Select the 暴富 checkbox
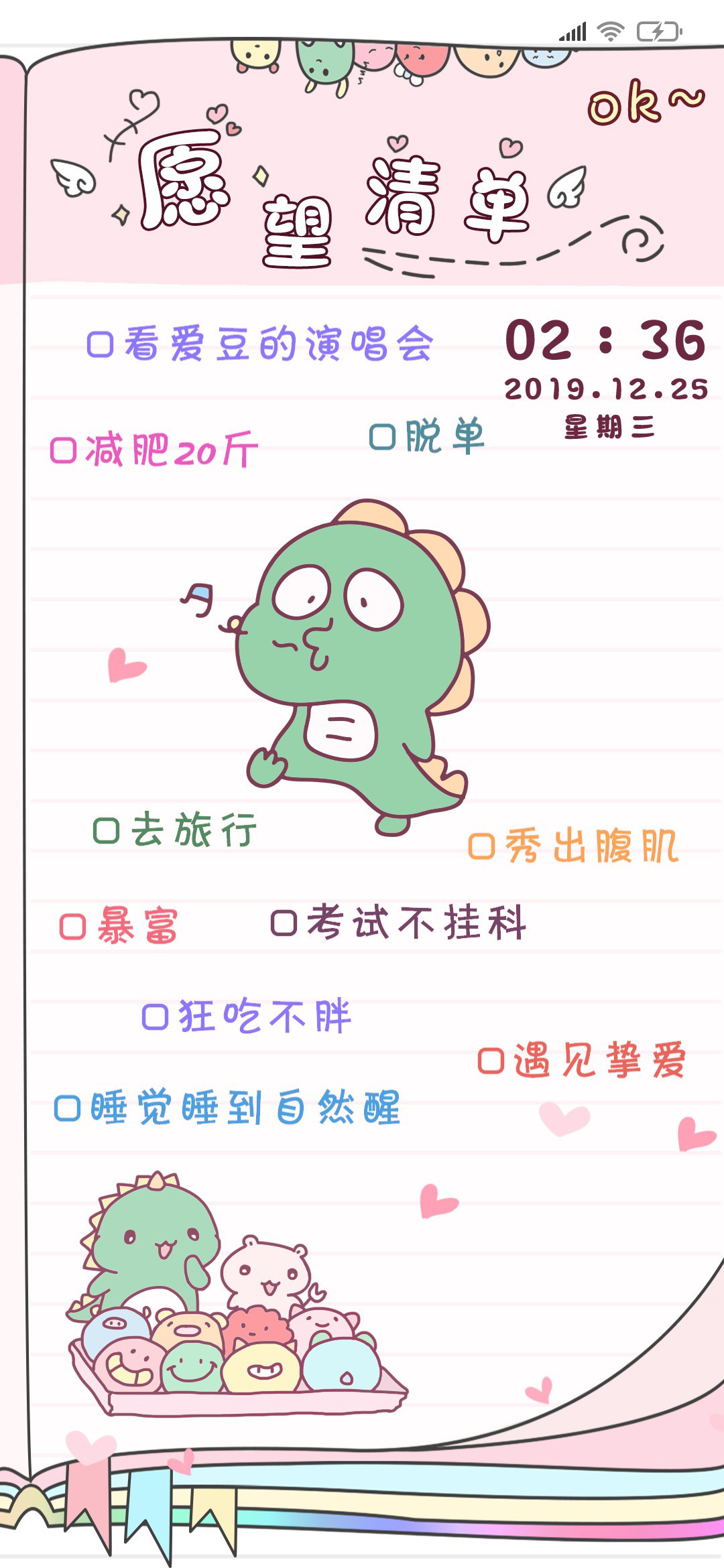The image size is (724, 1568). (73, 927)
